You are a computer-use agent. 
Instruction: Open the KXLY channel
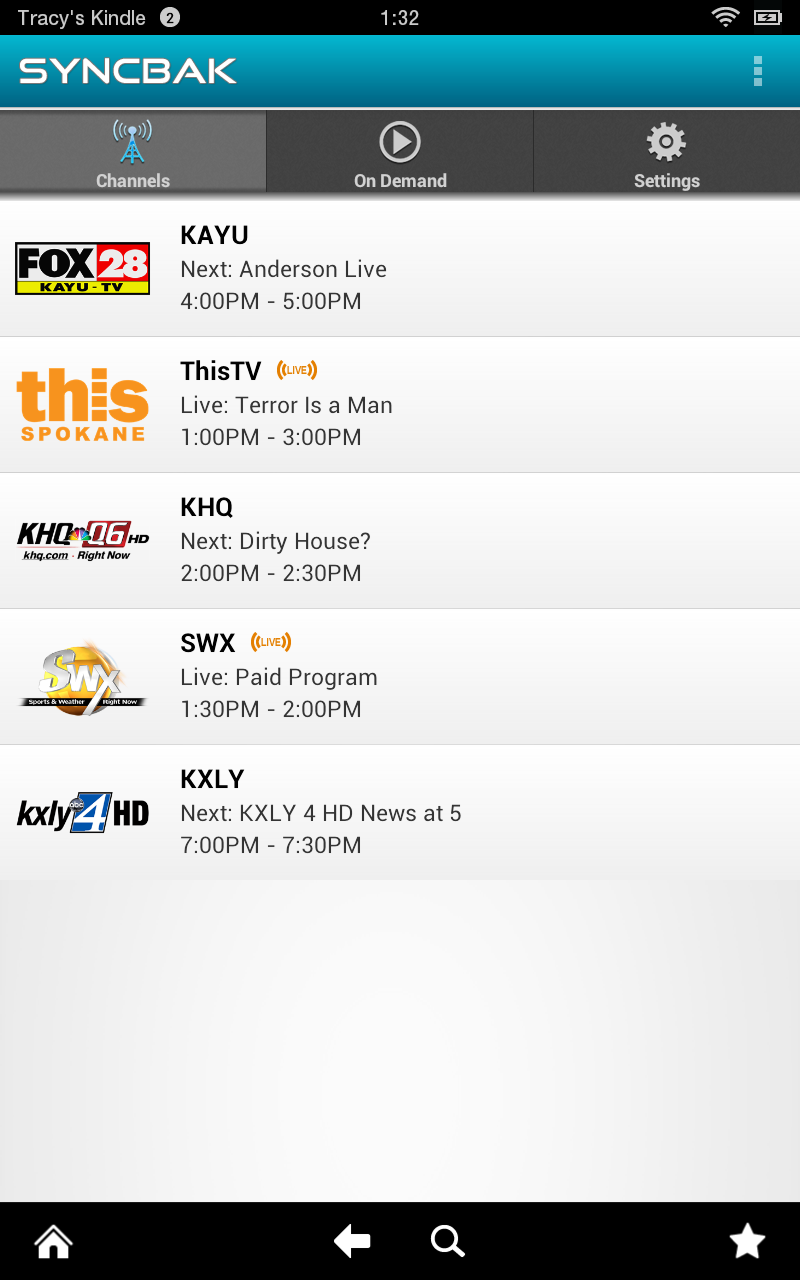pyautogui.click(x=400, y=812)
